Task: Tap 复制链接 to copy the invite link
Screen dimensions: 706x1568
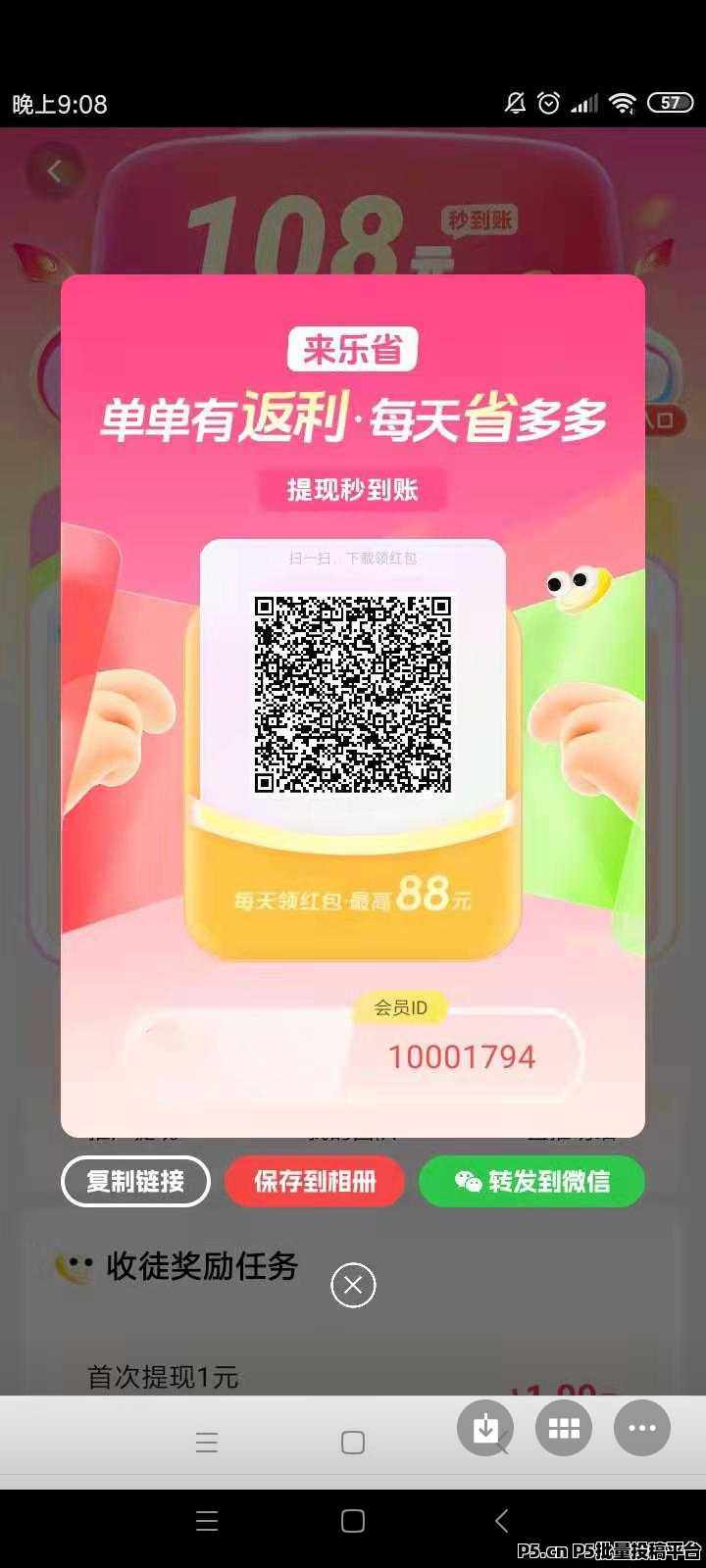Action: (135, 1182)
